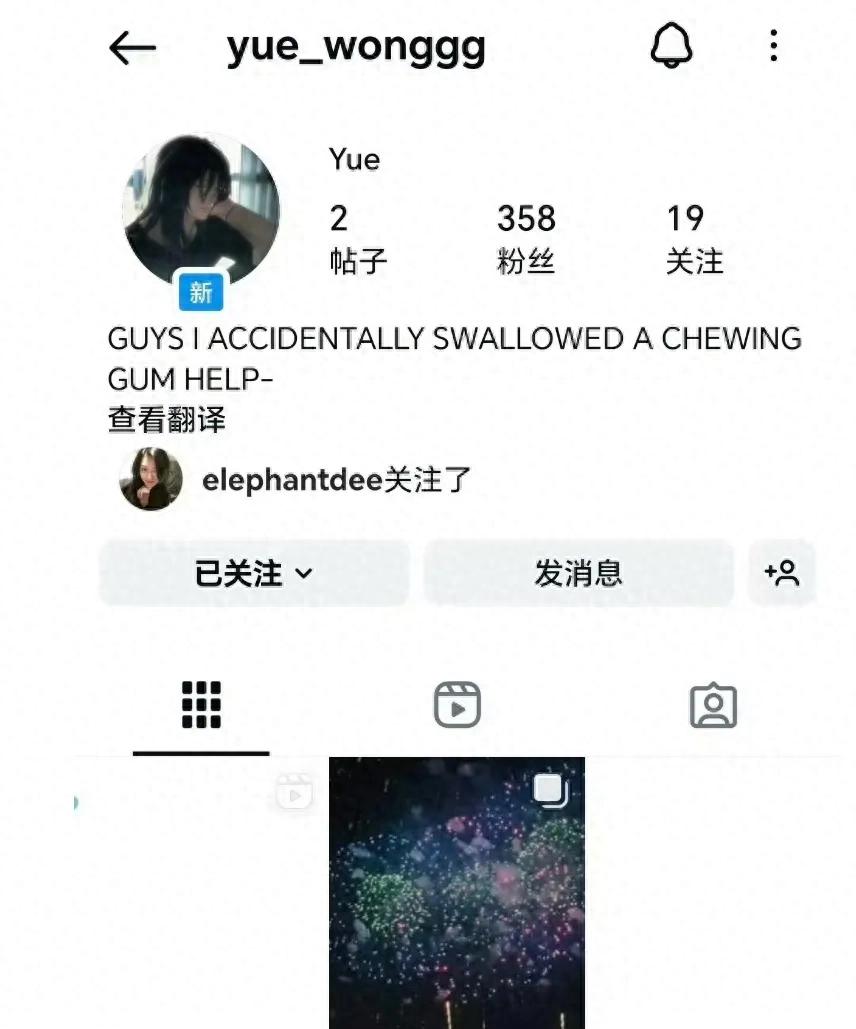Open the 19 关注 following list
Image resolution: width=856 pixels, height=1029 pixels.
(x=695, y=238)
